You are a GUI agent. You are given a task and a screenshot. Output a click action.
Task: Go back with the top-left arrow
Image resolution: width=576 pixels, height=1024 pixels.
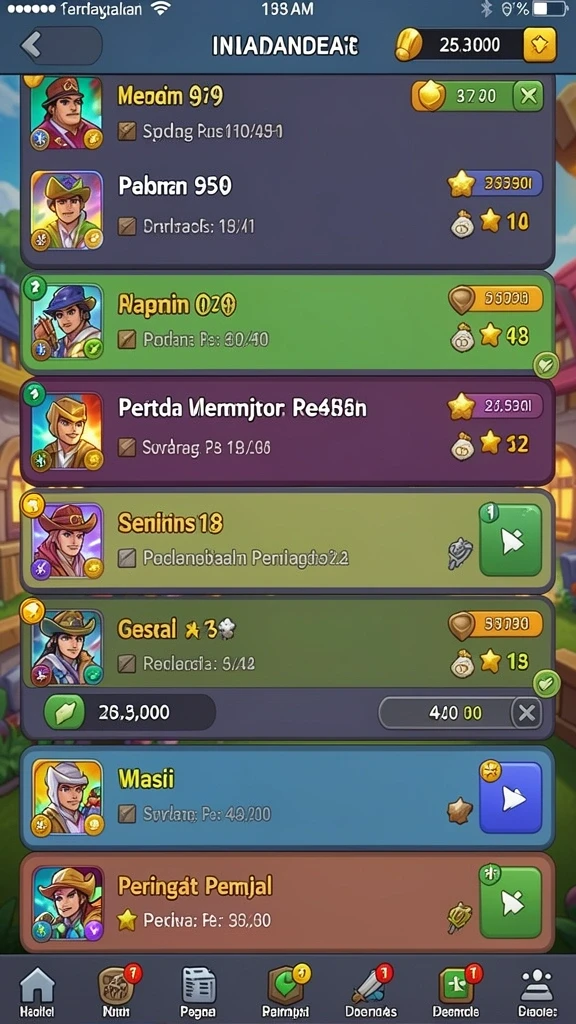tap(60, 45)
